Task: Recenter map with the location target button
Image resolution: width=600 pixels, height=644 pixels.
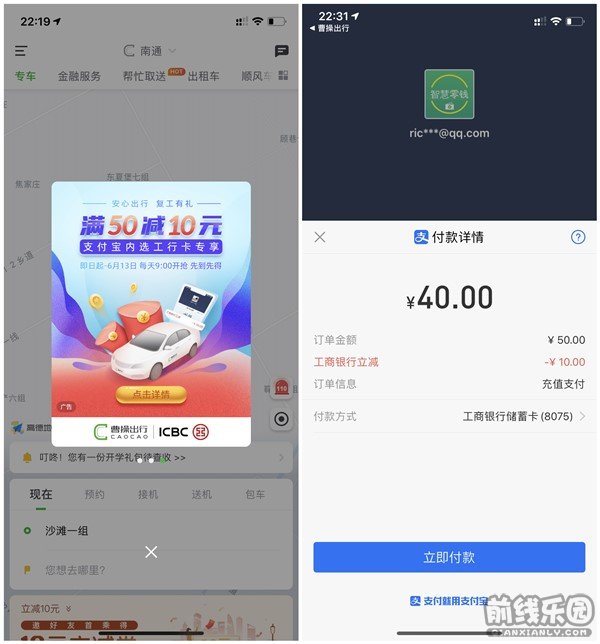Action: 281,420
